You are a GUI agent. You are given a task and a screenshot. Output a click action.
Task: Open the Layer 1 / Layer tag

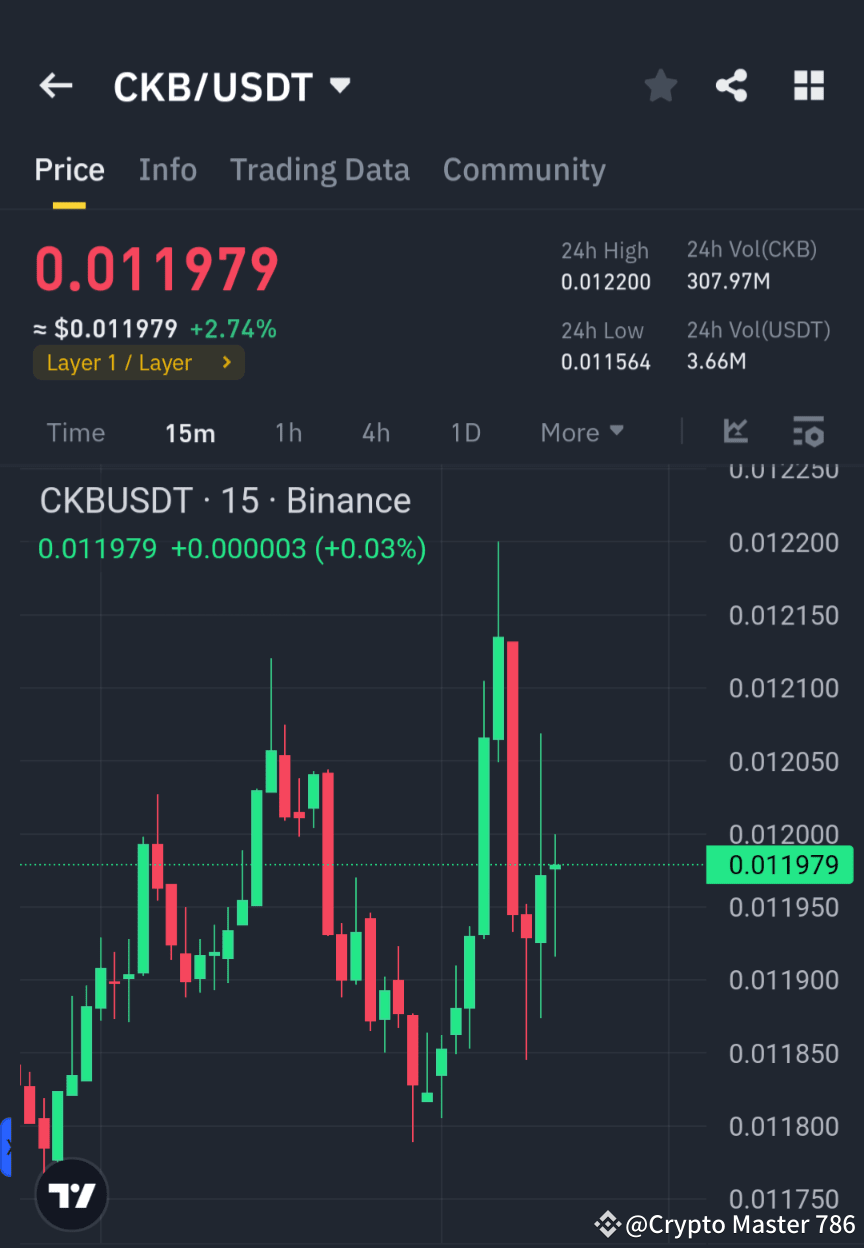[138, 362]
